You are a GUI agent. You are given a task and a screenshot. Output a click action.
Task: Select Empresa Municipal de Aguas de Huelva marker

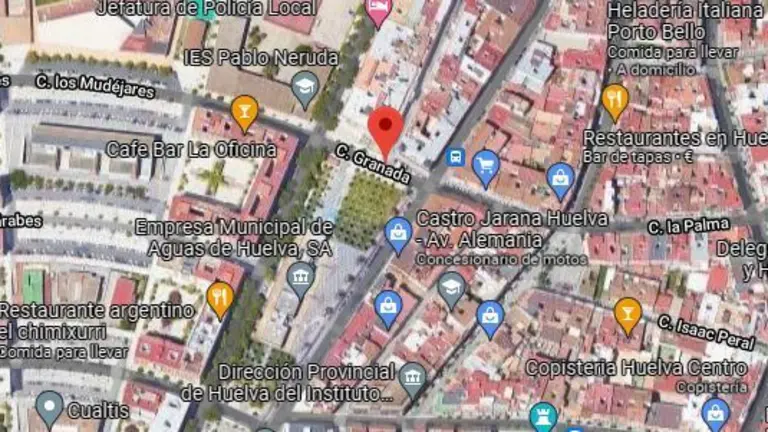coord(300,278)
